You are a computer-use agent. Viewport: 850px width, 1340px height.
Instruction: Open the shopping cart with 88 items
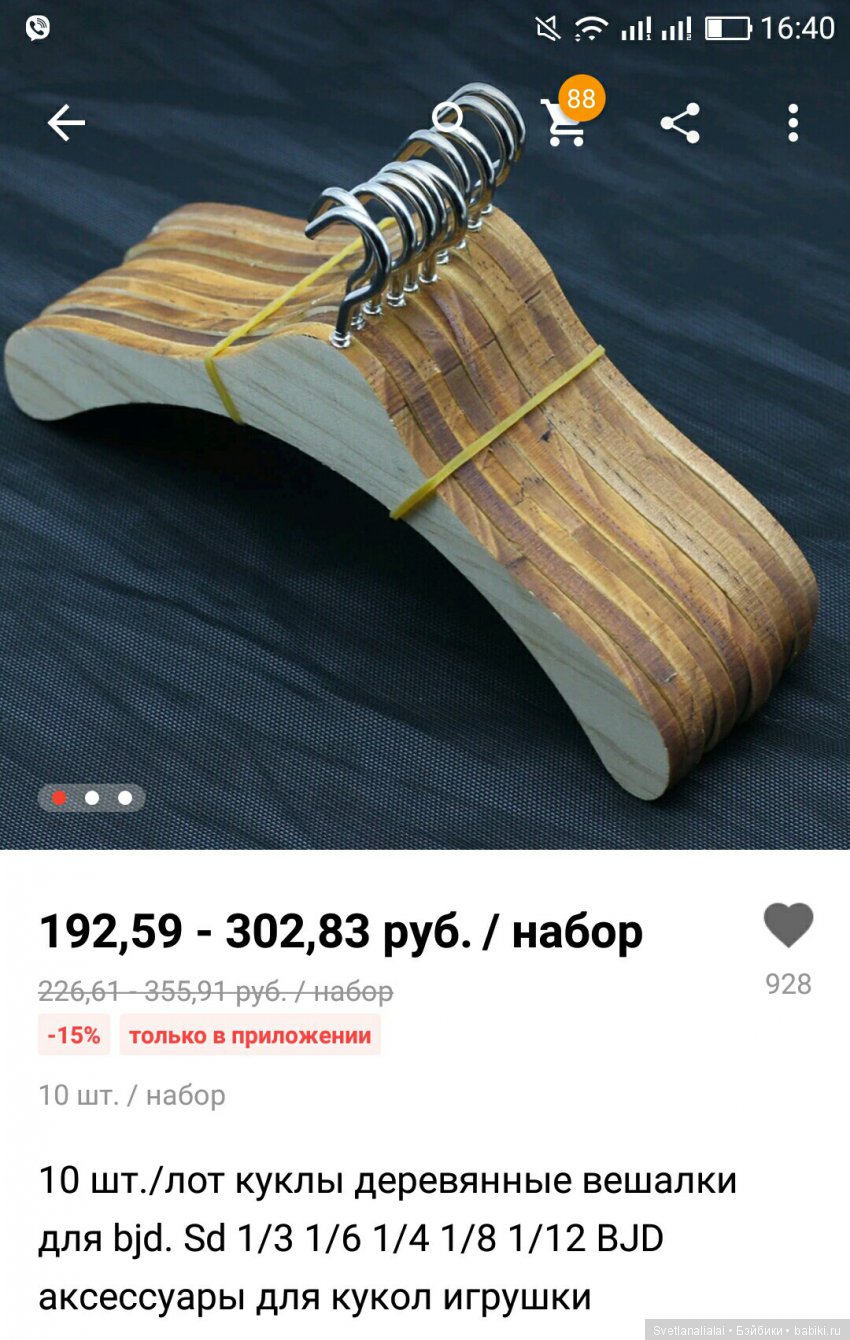pyautogui.click(x=564, y=124)
